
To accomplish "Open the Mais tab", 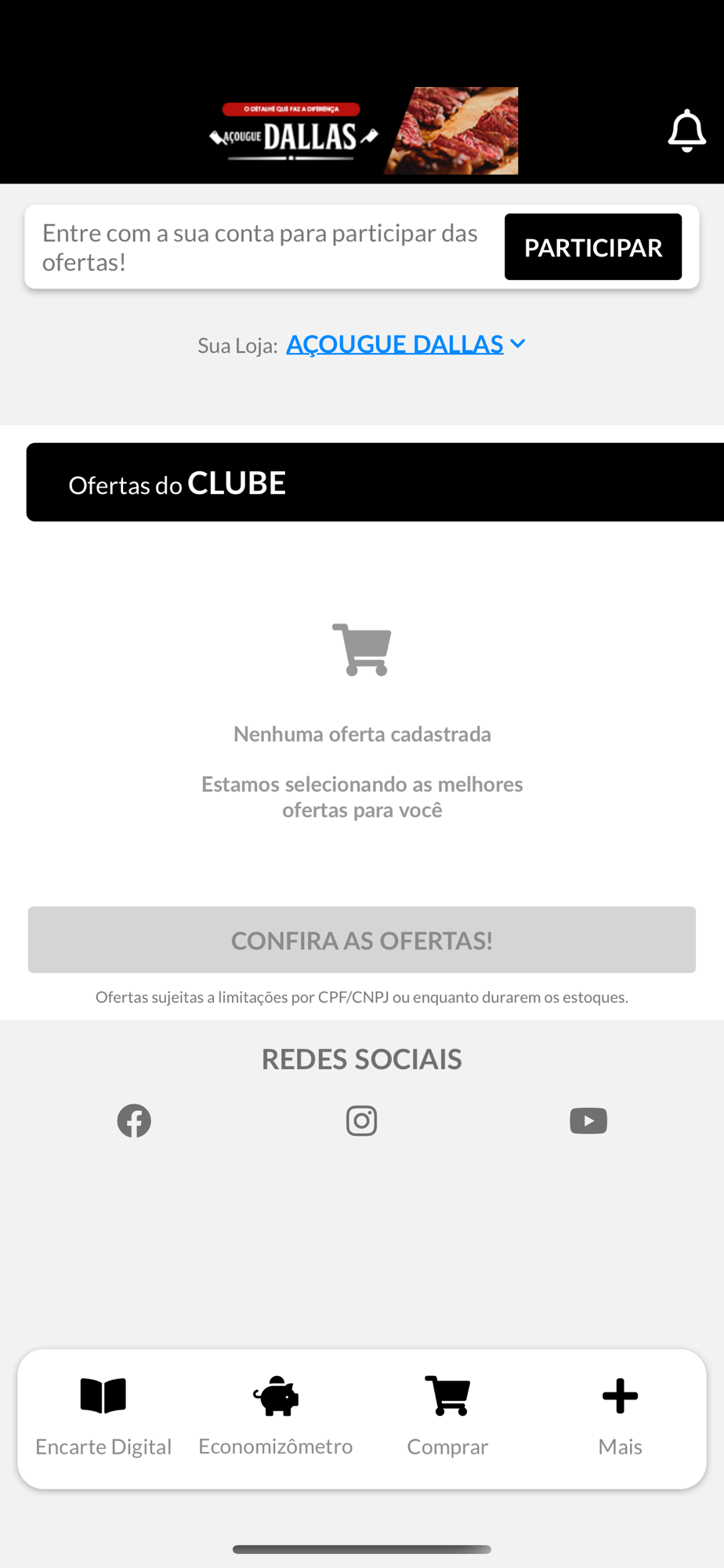I will pos(620,1417).
